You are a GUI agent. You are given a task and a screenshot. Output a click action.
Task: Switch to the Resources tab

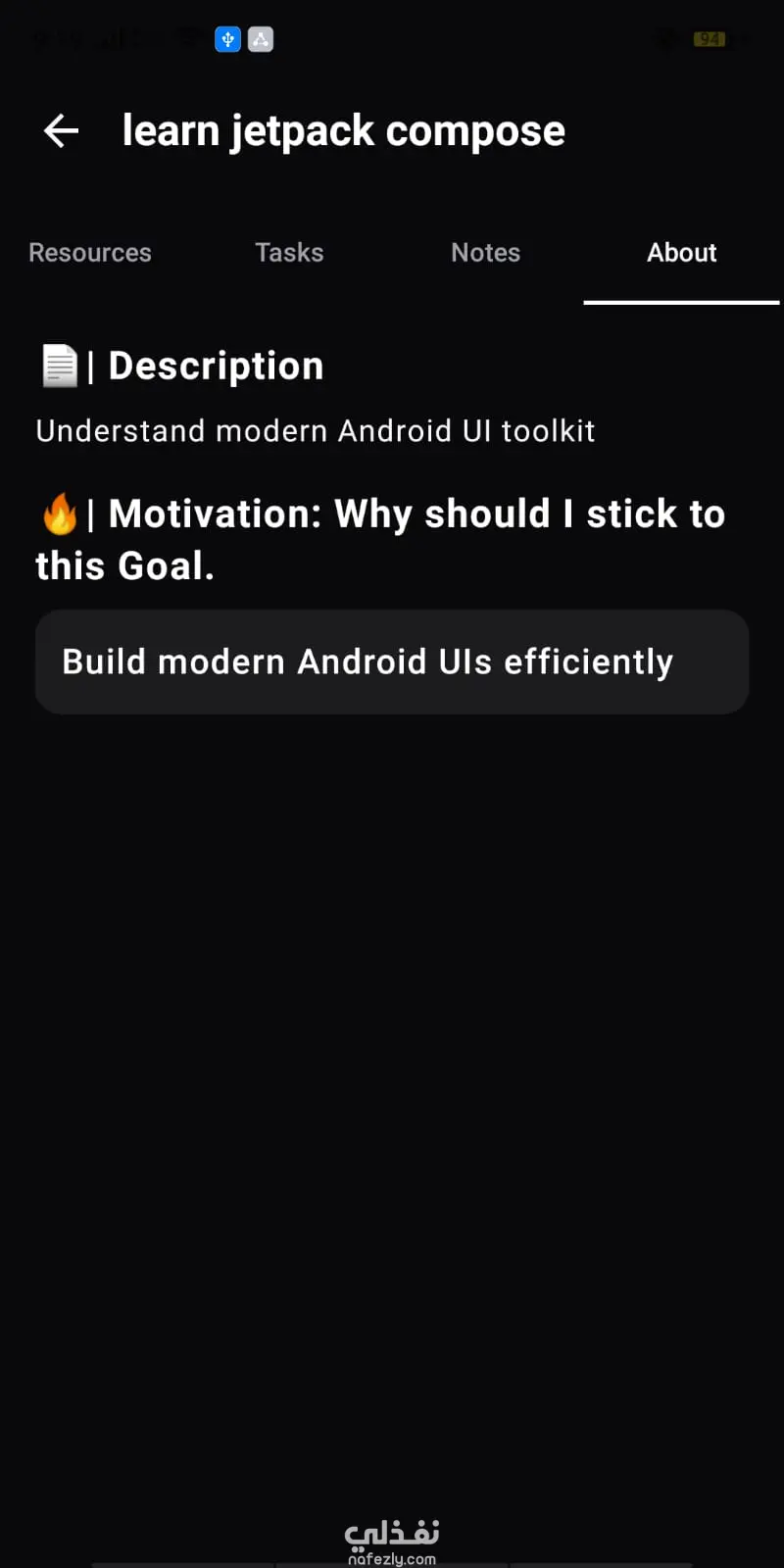tap(90, 253)
